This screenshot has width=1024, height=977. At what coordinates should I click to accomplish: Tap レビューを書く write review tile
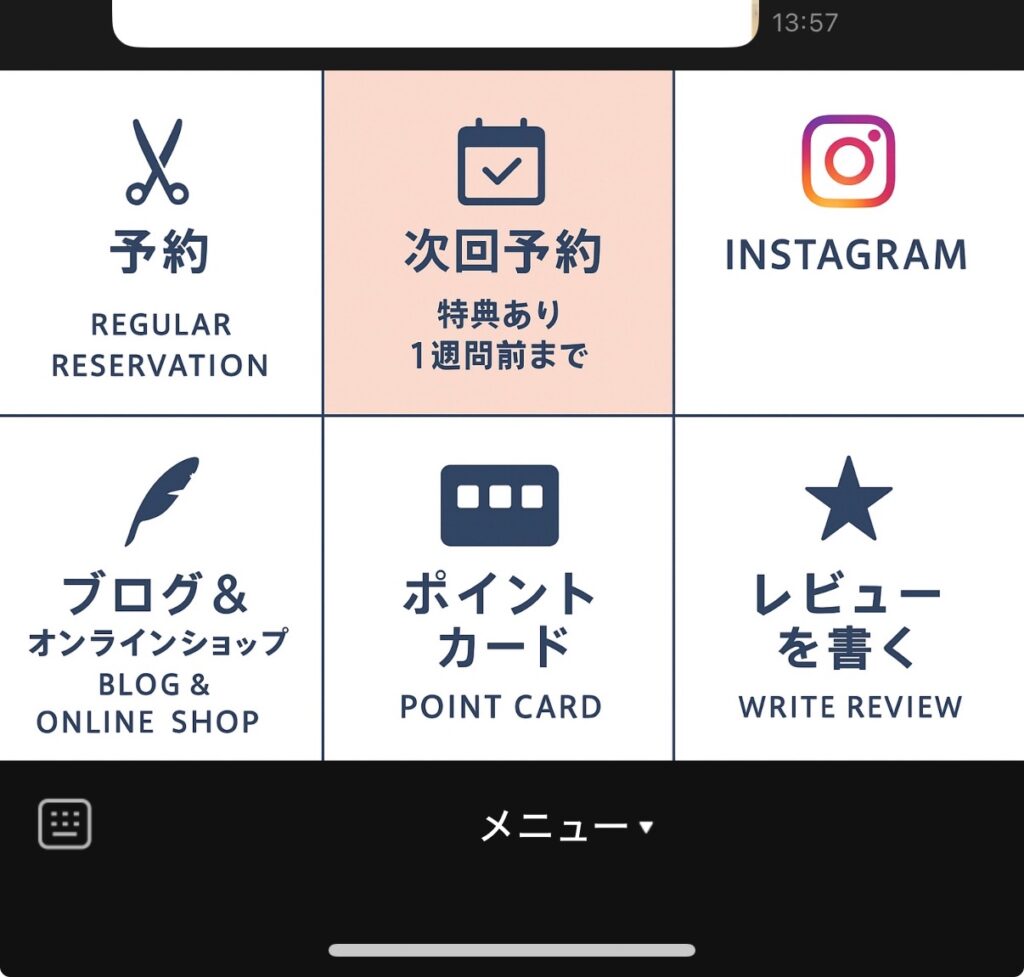point(848,590)
